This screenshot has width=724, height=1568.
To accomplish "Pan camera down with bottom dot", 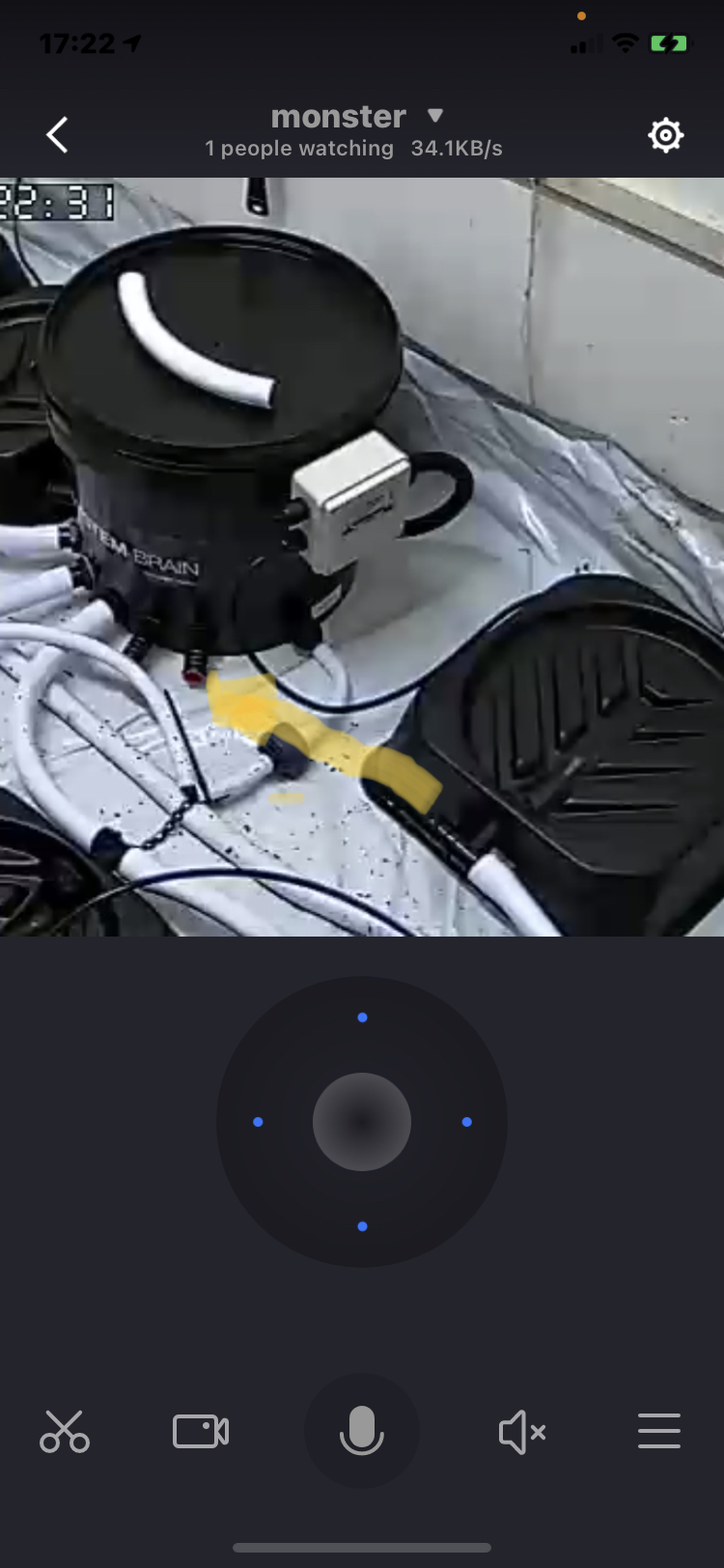I will coord(362,1226).
